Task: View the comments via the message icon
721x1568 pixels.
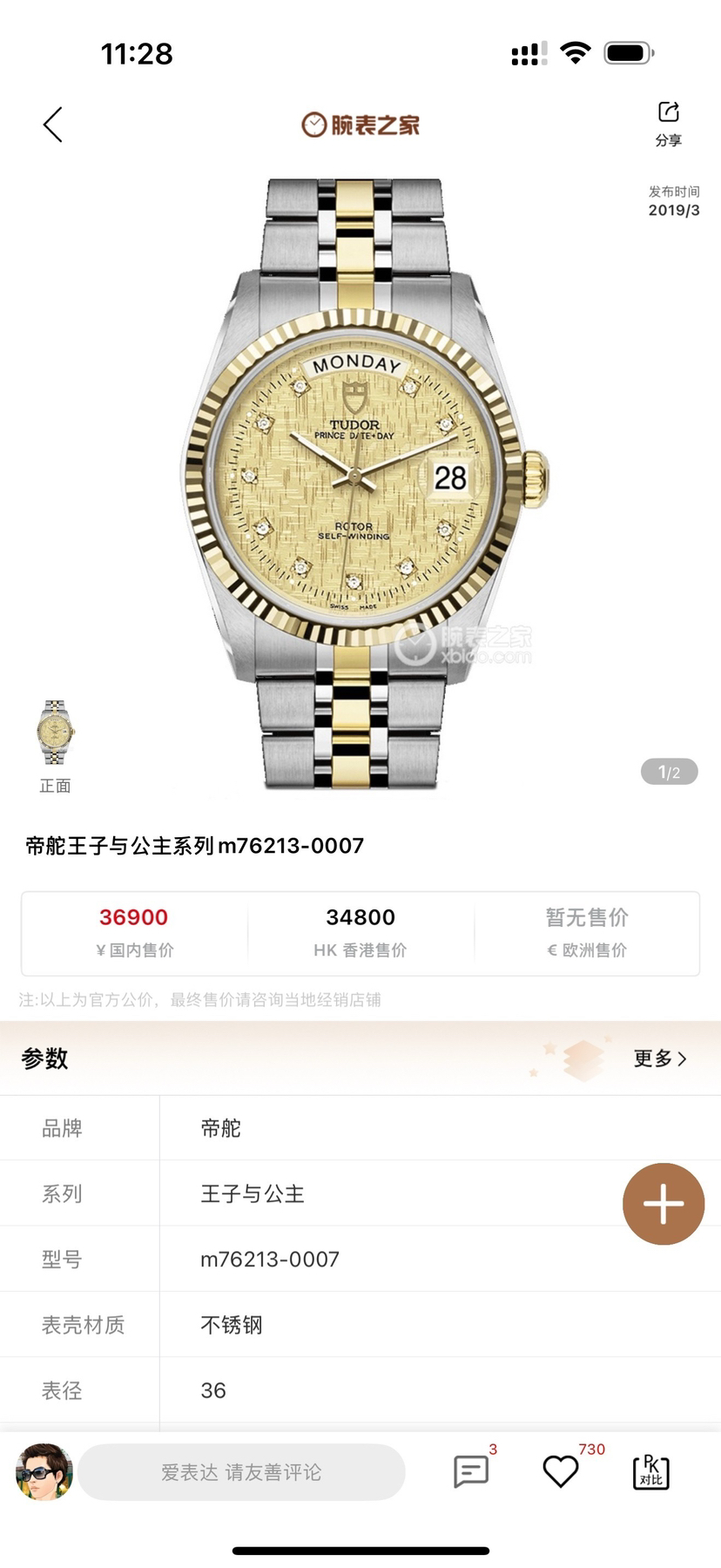Action: tap(471, 1471)
